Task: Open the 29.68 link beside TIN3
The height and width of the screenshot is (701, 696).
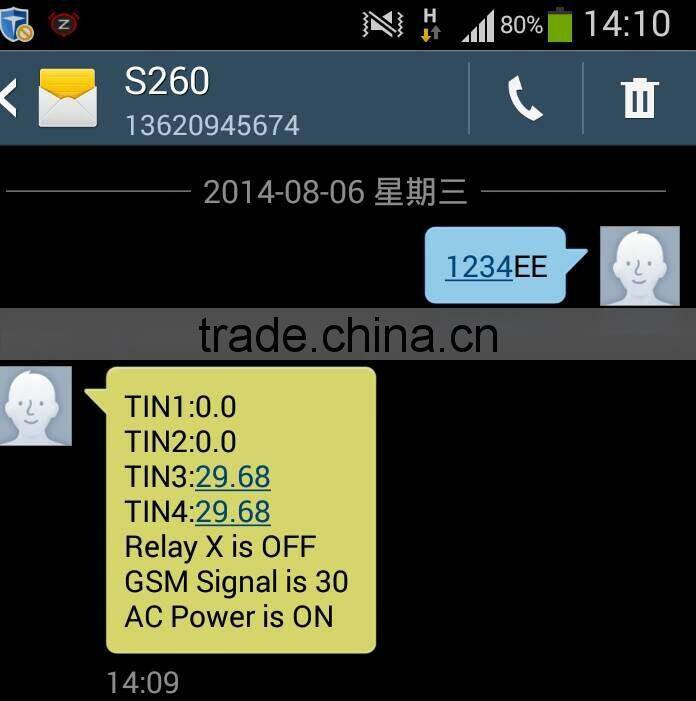Action: pos(233,477)
